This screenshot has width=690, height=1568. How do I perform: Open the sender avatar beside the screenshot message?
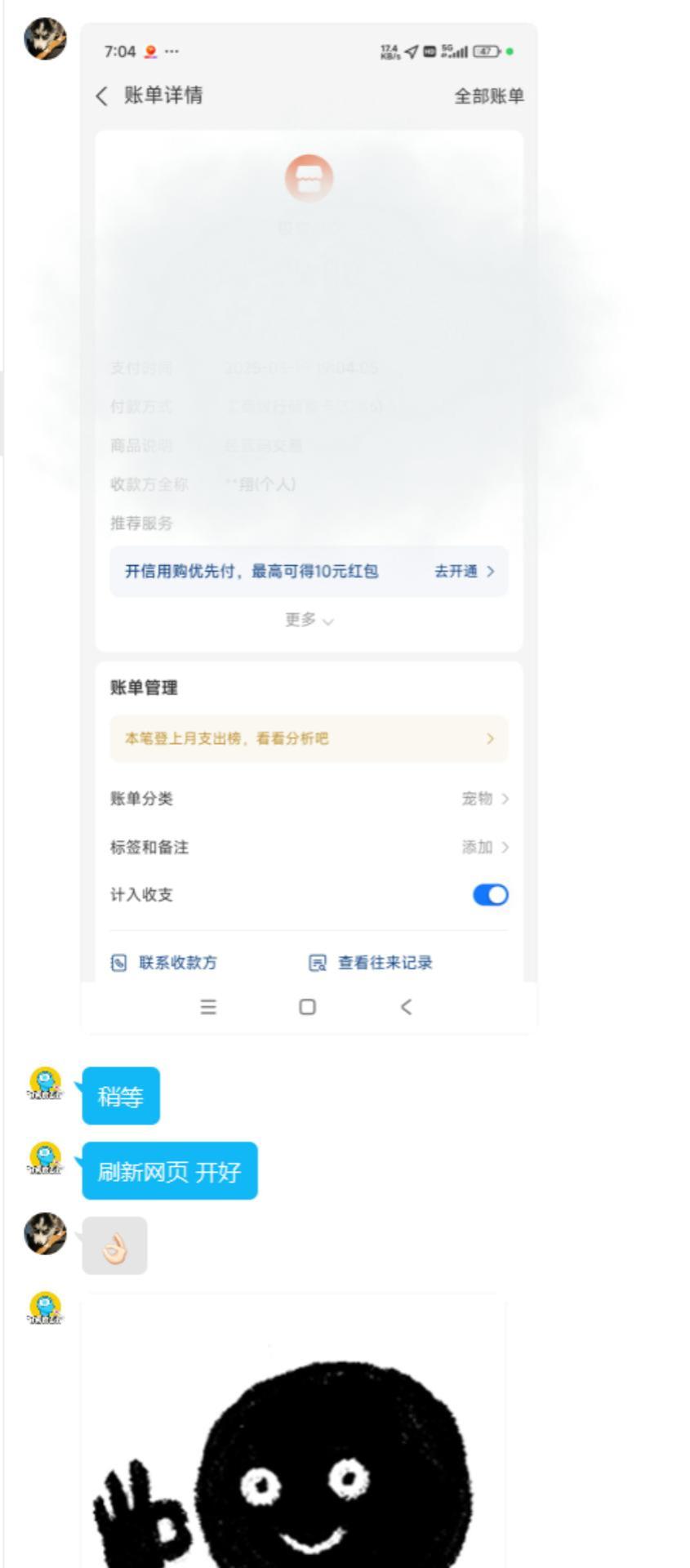(x=45, y=39)
